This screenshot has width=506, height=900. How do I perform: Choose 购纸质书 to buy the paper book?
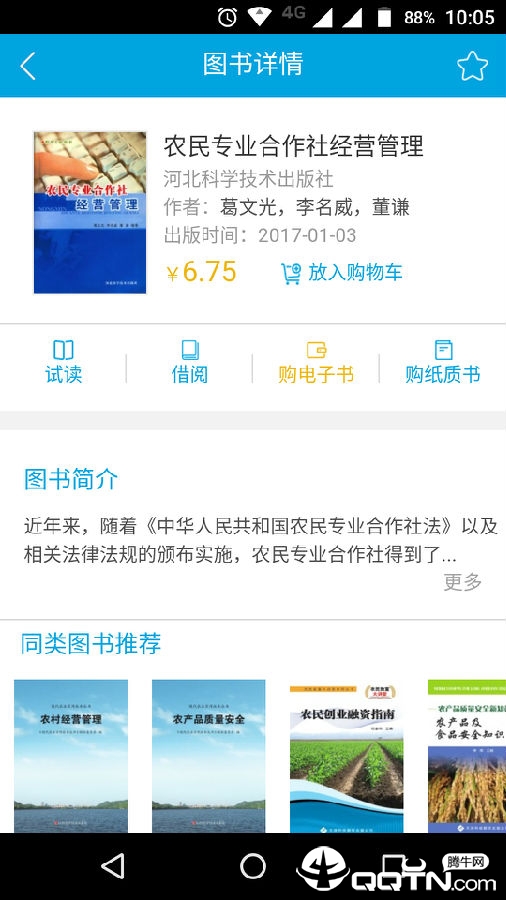[x=442, y=362]
